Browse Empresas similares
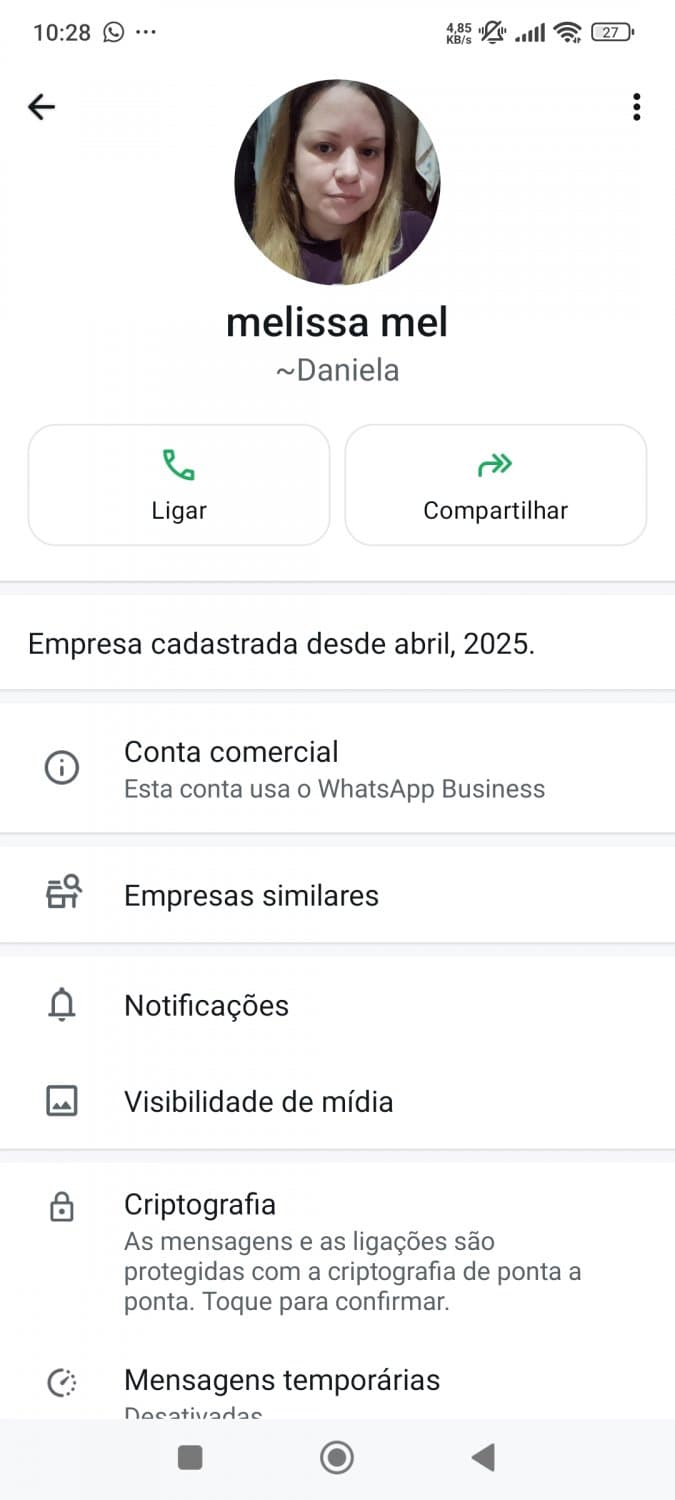The width and height of the screenshot is (675, 1500). point(250,895)
